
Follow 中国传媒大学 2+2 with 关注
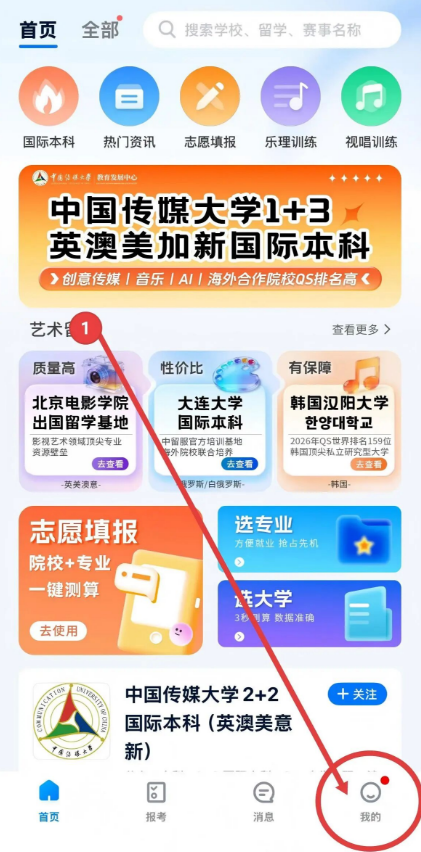click(357, 694)
